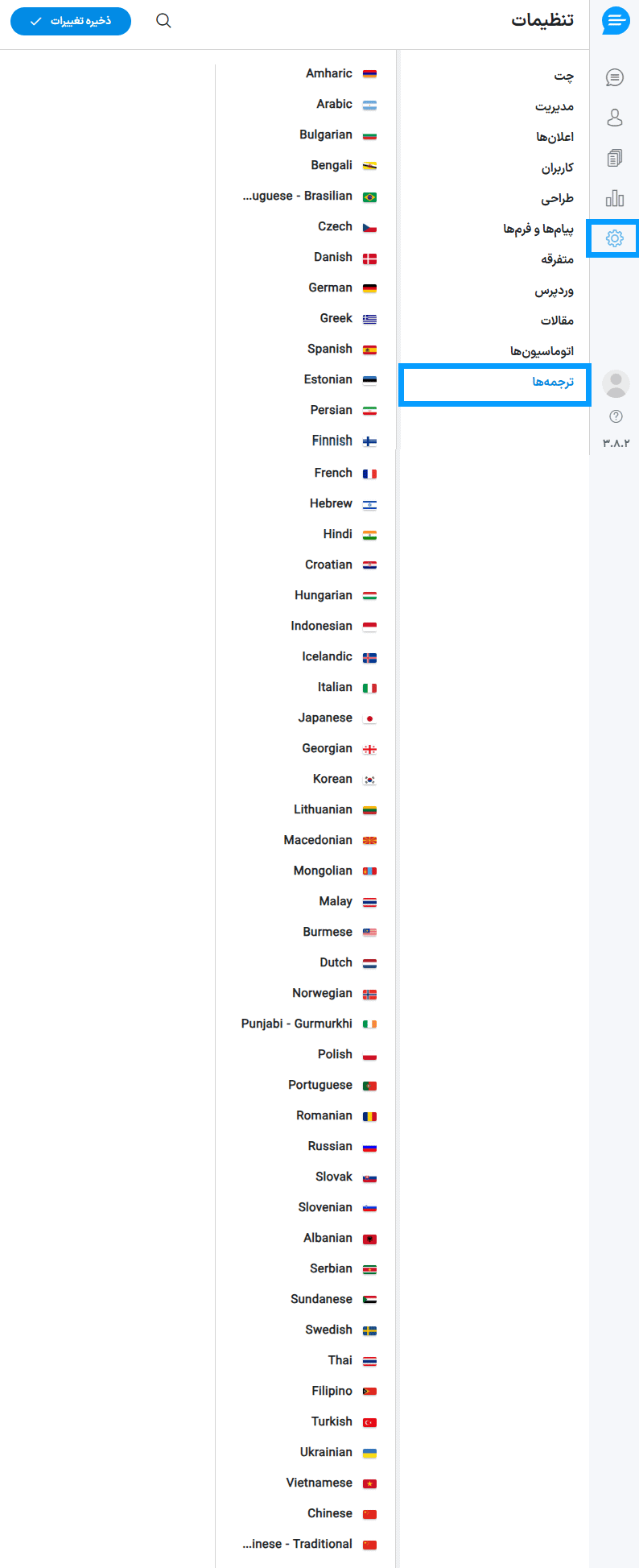This screenshot has height=1568, width=639.
Task: Select the Persian translation
Action: click(332, 410)
